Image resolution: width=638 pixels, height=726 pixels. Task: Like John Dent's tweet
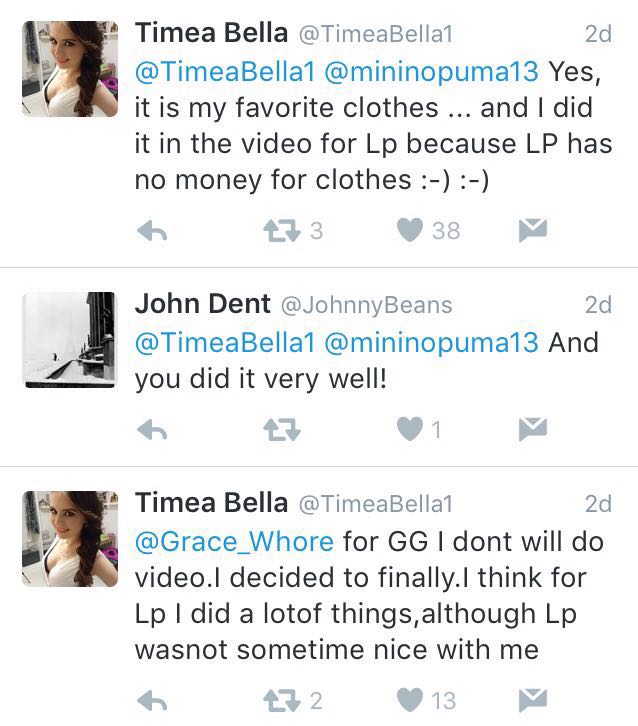pos(410,430)
